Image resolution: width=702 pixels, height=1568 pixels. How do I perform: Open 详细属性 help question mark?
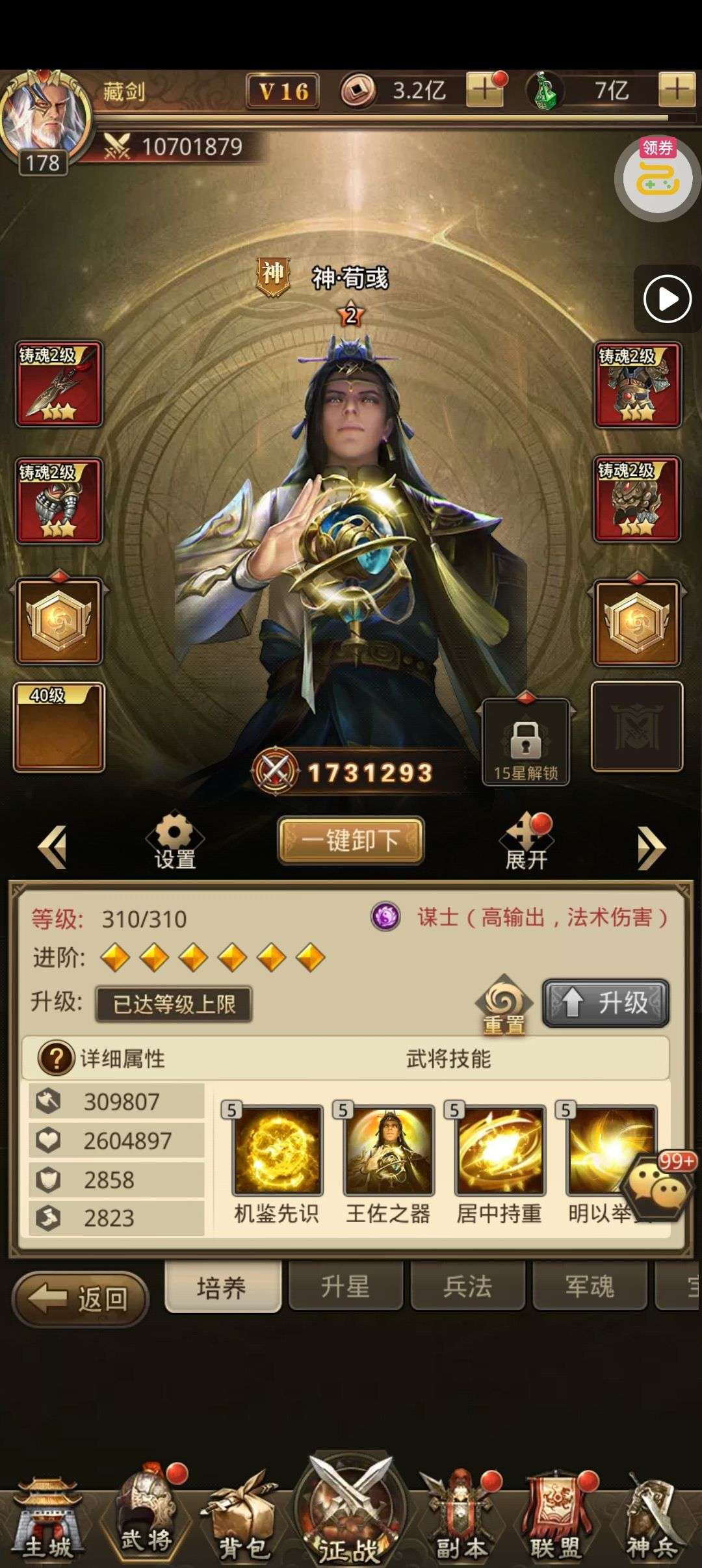click(57, 1058)
